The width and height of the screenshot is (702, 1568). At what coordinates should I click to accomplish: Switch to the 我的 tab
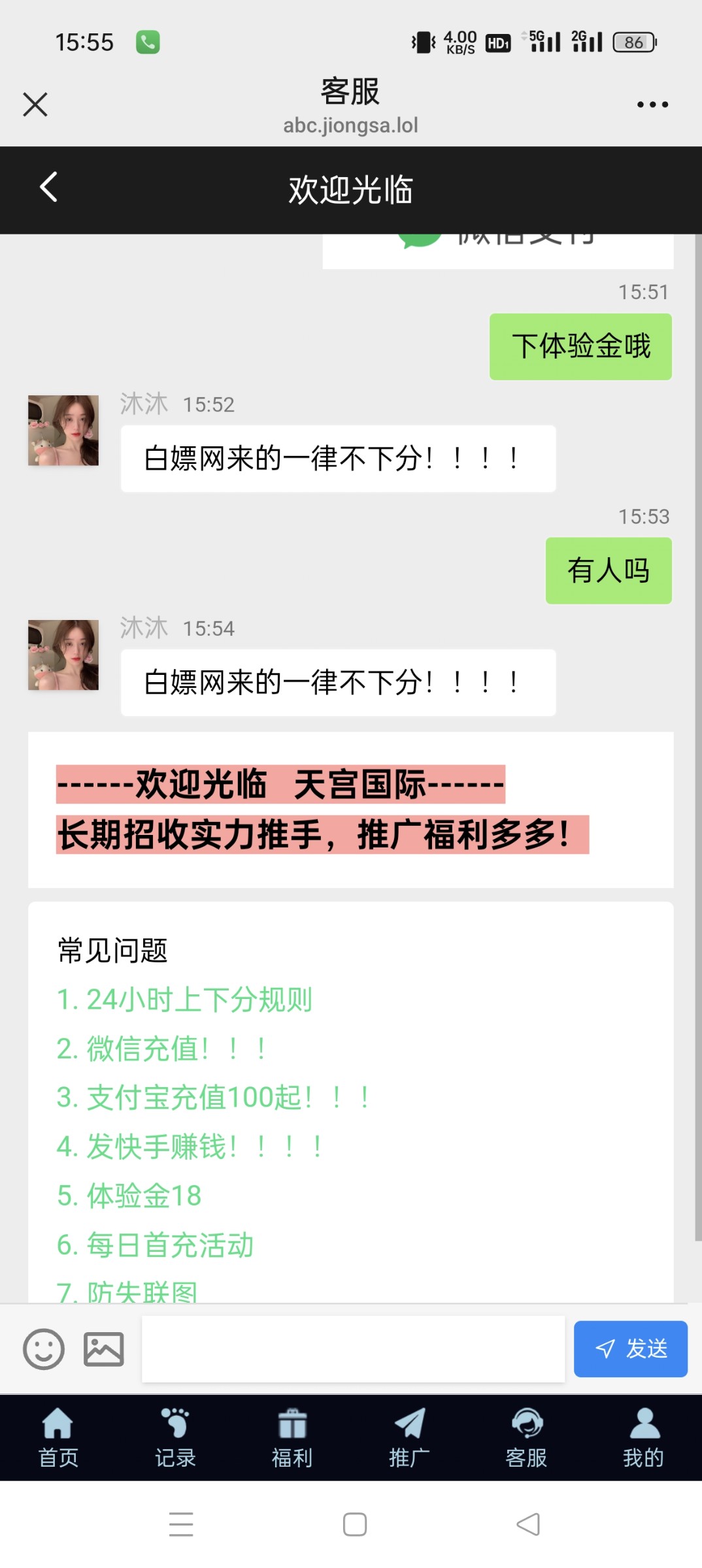point(643,1437)
